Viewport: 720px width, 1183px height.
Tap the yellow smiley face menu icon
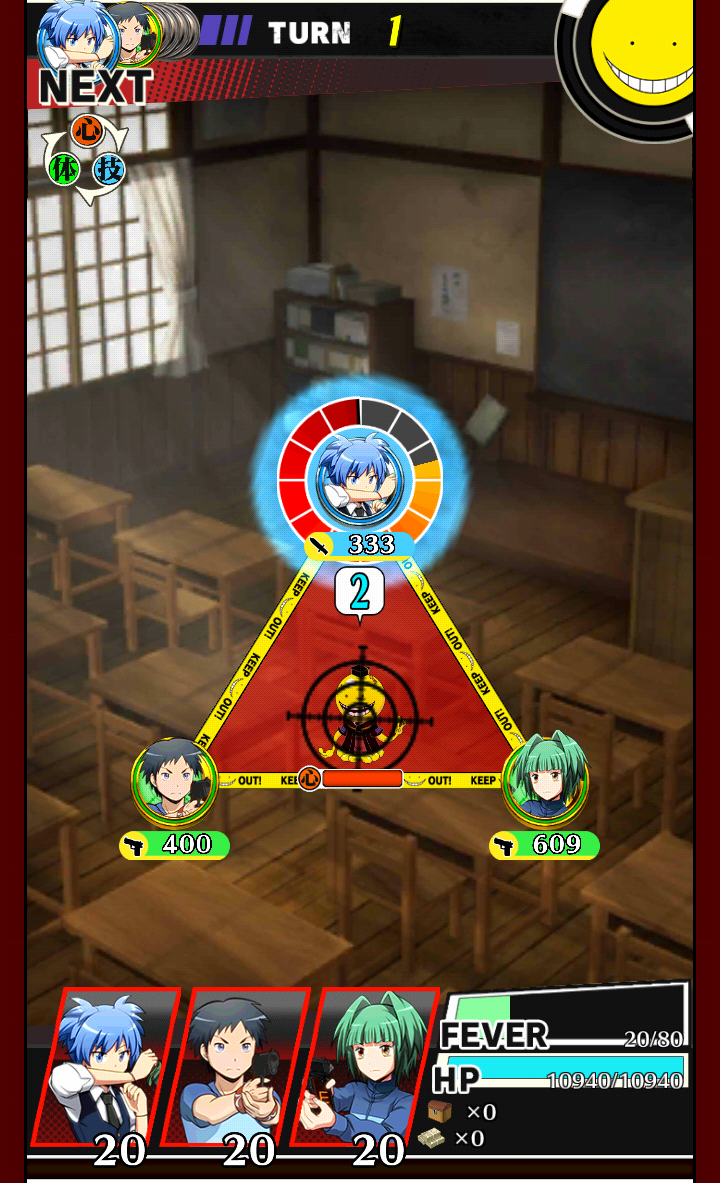point(642,50)
